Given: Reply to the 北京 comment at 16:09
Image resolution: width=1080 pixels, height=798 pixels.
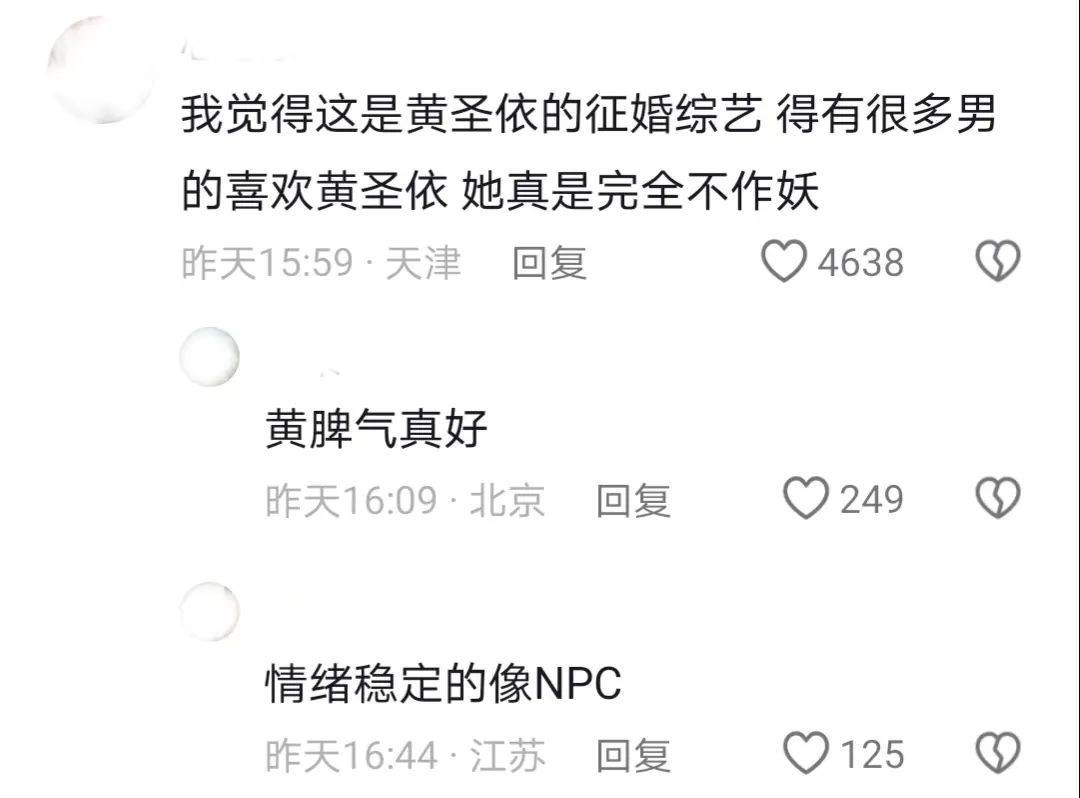Looking at the screenshot, I should [x=633, y=500].
